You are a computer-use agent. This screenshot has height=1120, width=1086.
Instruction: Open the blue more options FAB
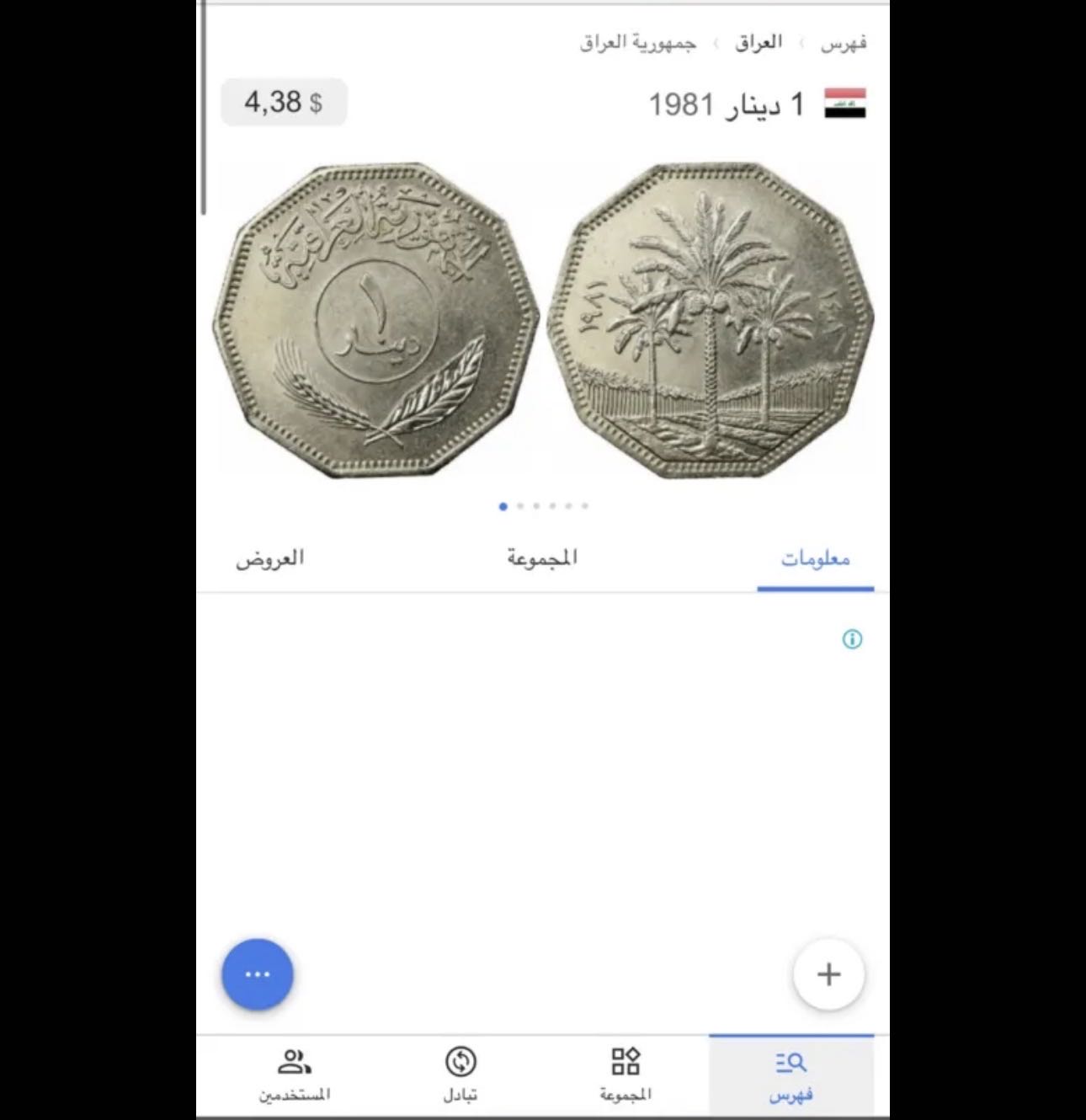(x=257, y=973)
